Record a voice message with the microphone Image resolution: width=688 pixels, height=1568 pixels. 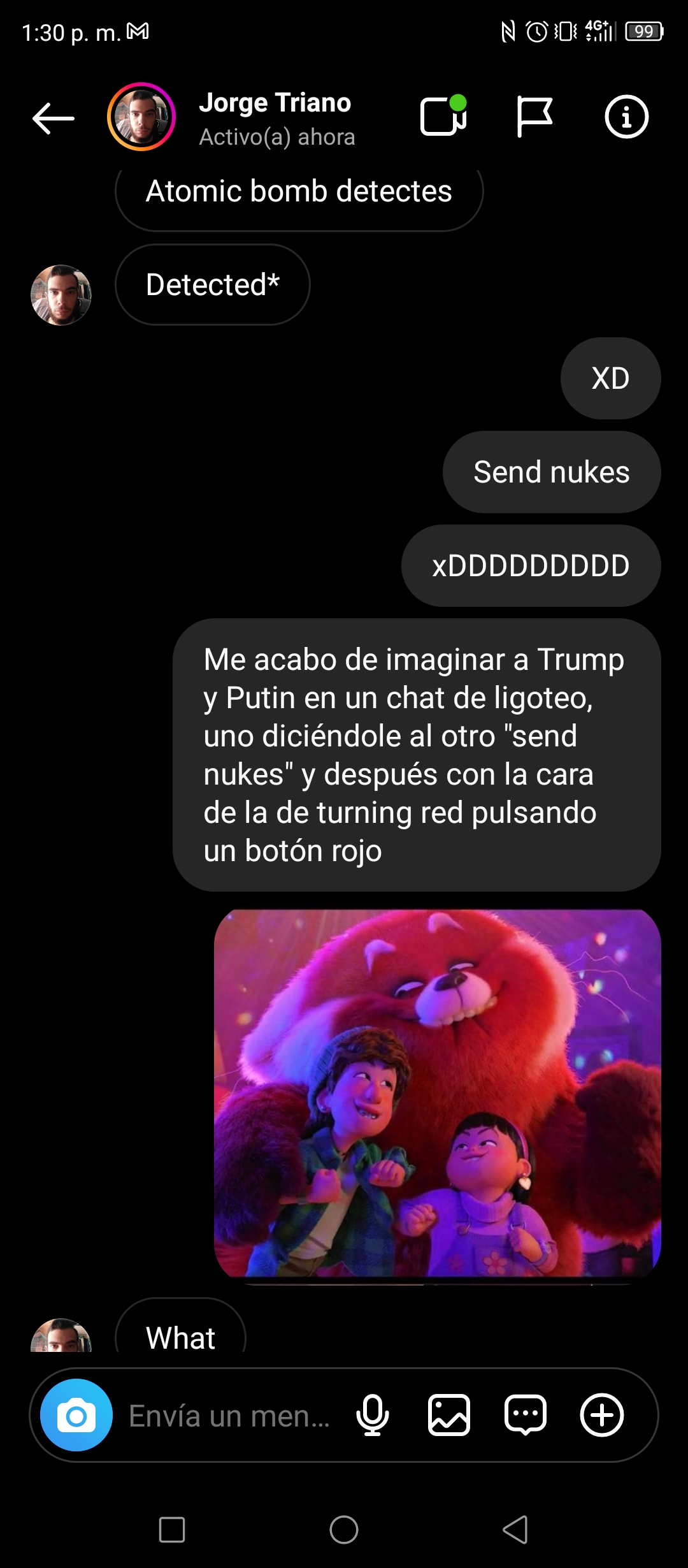point(373,1415)
